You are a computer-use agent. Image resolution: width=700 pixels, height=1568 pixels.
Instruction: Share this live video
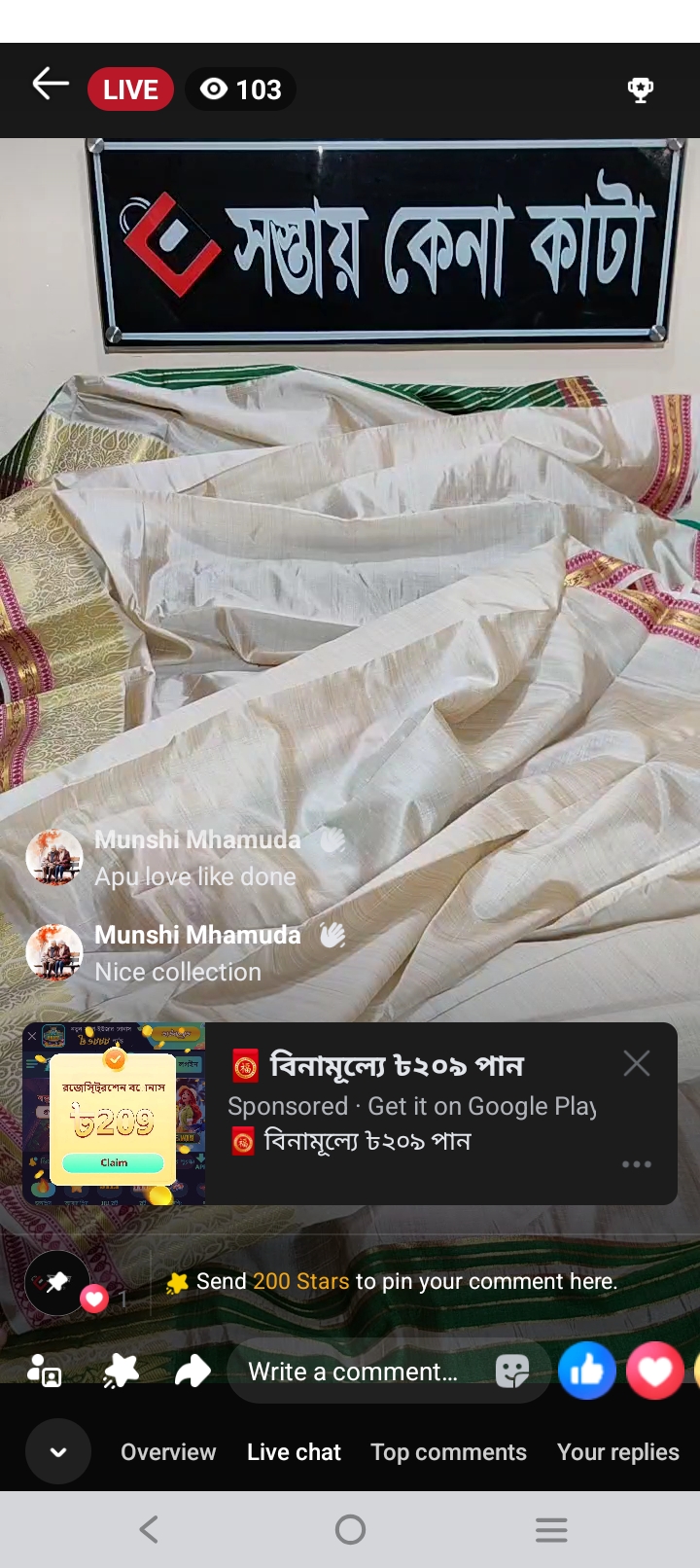(x=192, y=1372)
